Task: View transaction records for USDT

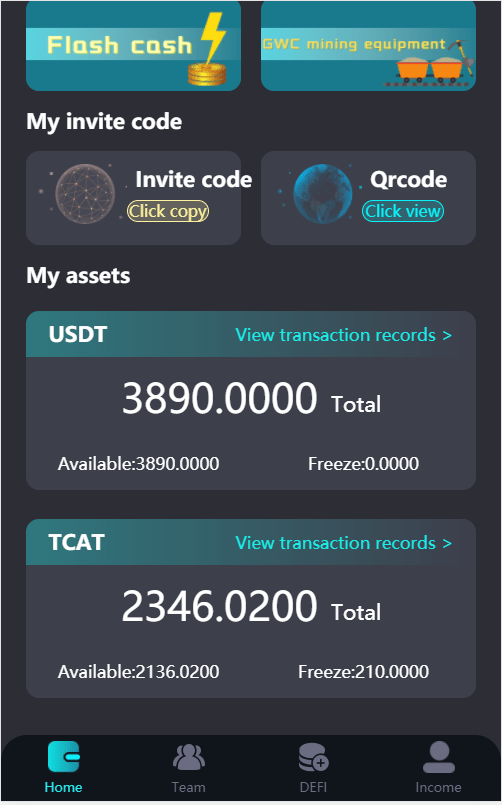Action: coord(343,335)
